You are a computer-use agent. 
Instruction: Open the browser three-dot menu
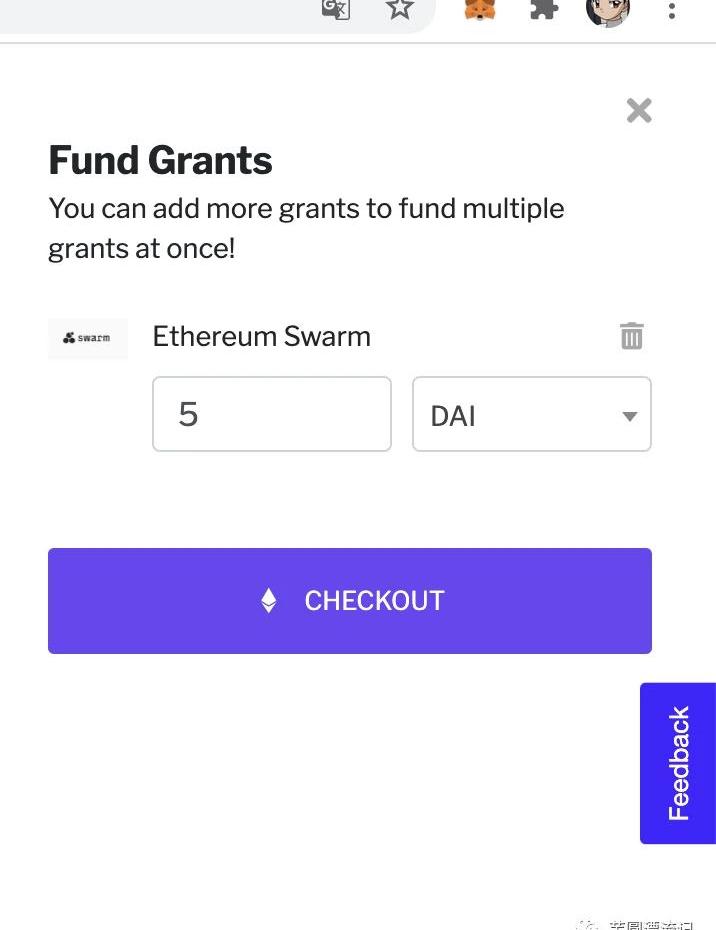(x=672, y=9)
